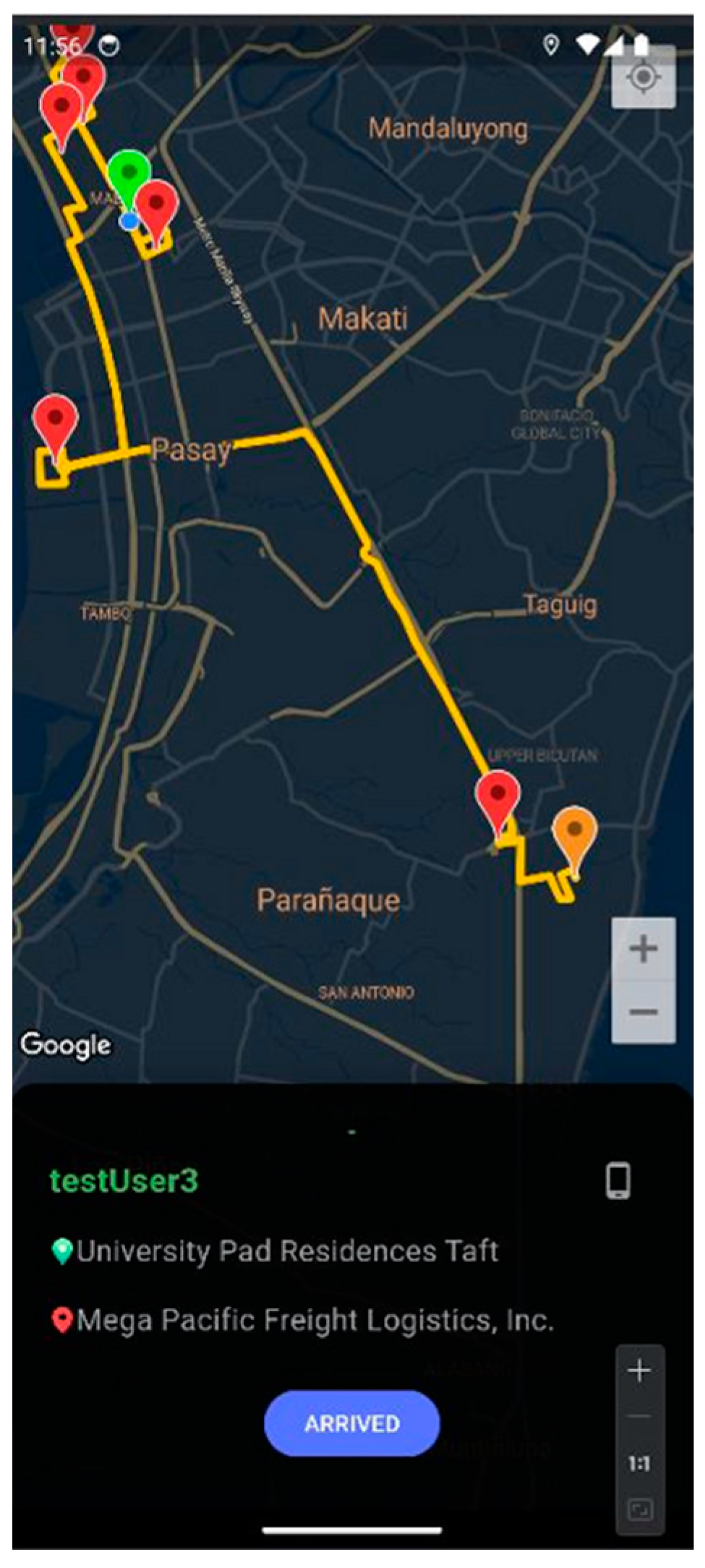This screenshot has width=705, height=1568.
Task: Select the orange marker on the map
Action: pyautogui.click(x=574, y=832)
